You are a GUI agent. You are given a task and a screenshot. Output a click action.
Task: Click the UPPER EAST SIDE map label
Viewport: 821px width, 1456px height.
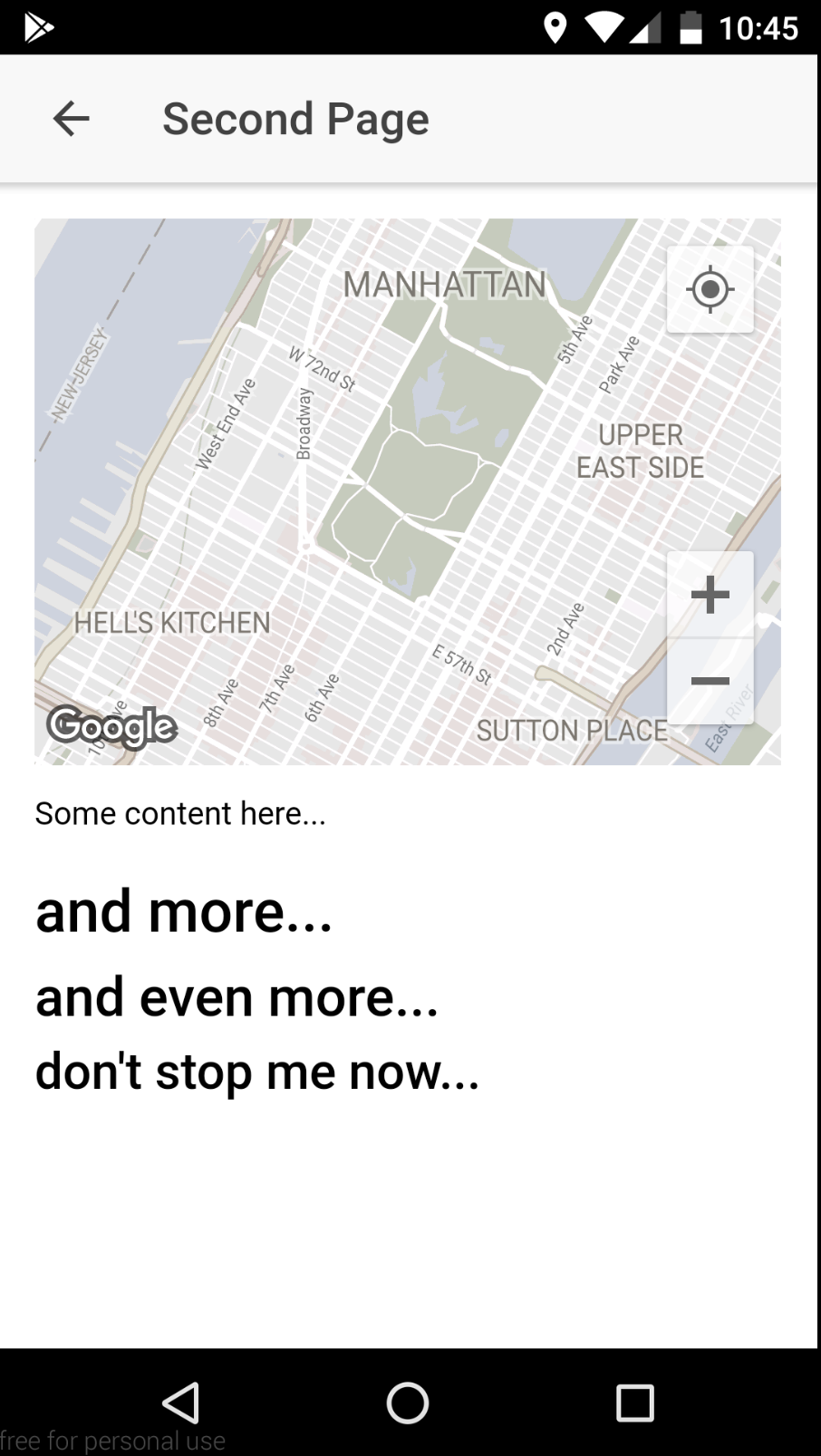640,451
